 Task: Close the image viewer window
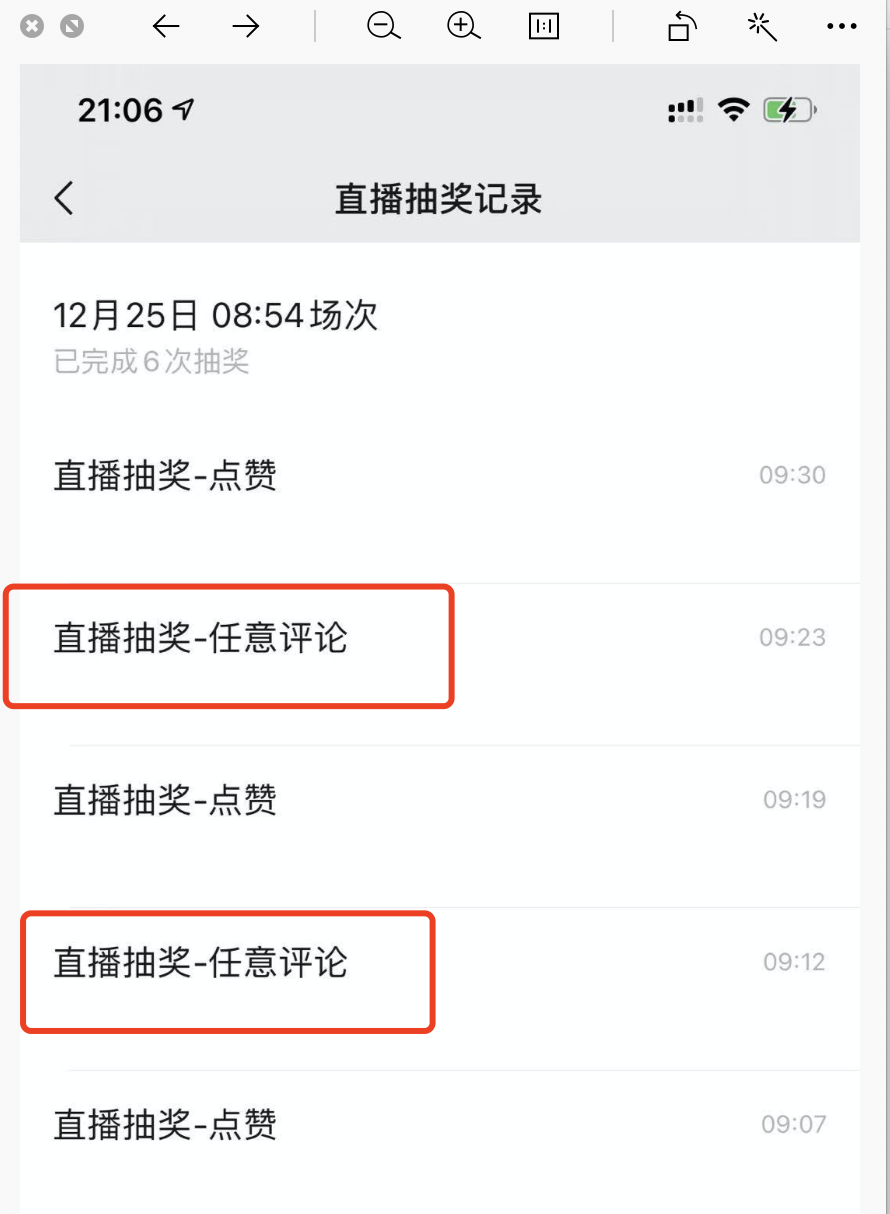pos(33,27)
